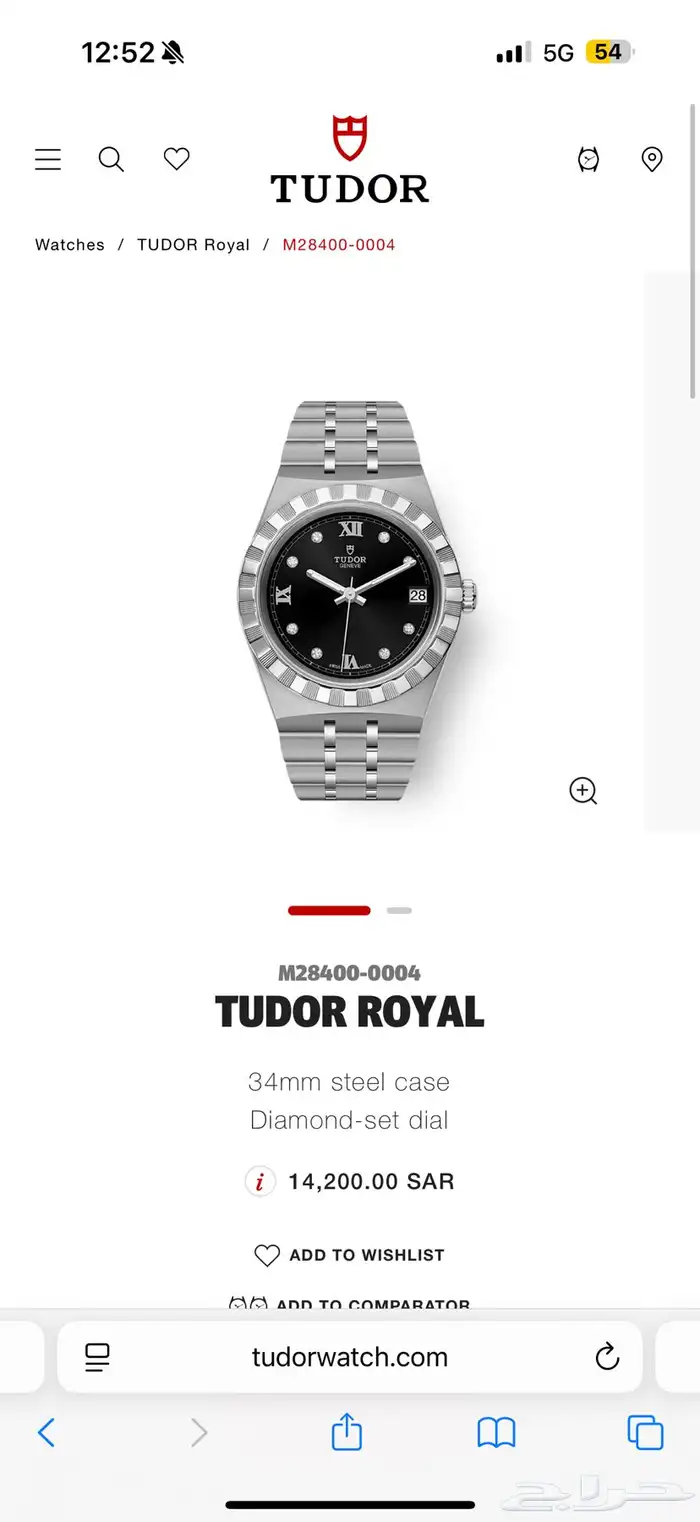Show price information icon
This screenshot has width=700, height=1522.
260,1181
